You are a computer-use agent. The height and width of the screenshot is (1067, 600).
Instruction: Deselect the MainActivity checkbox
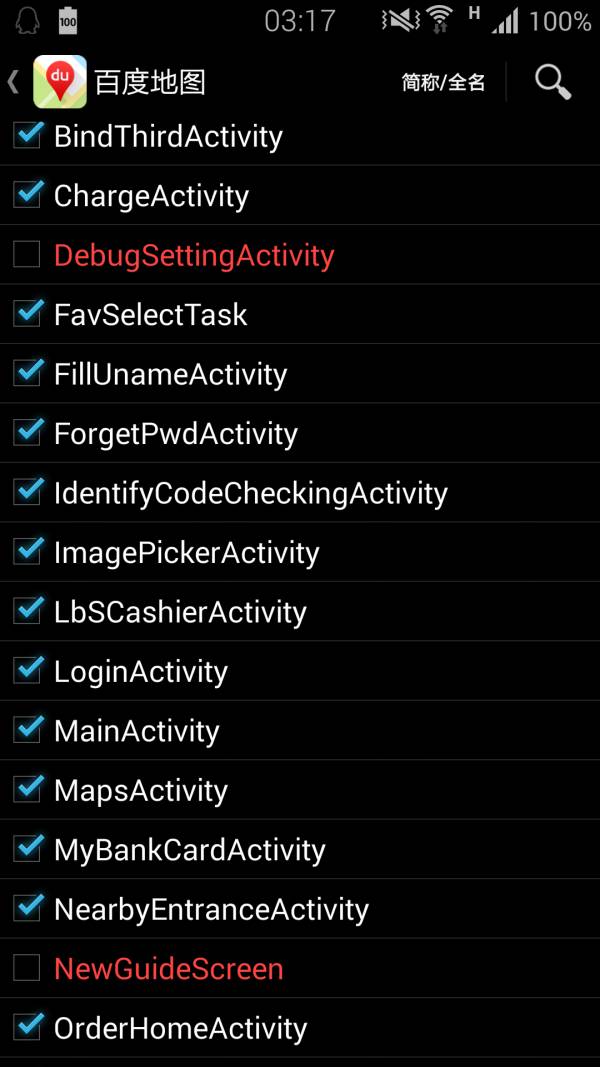(x=27, y=731)
